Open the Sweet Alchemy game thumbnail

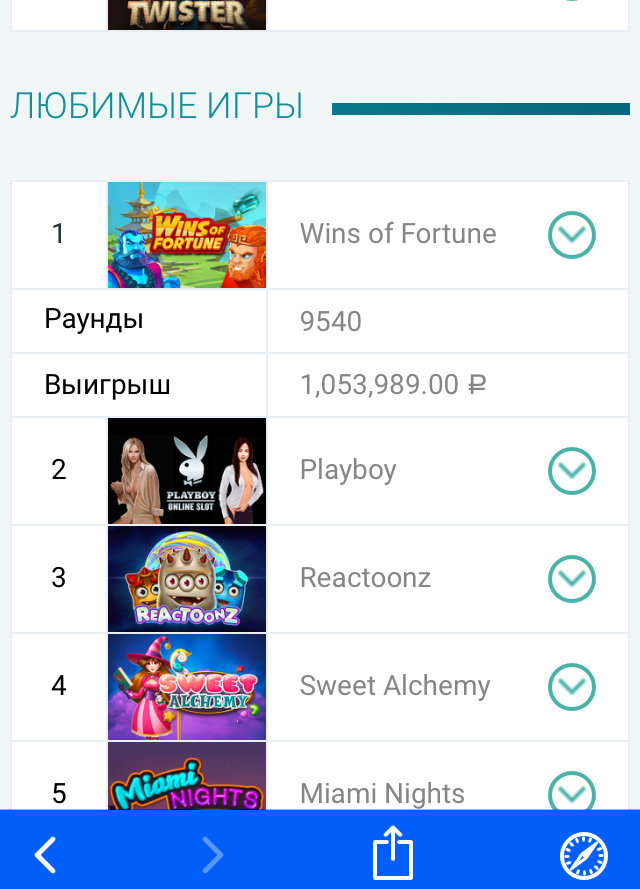tap(187, 687)
